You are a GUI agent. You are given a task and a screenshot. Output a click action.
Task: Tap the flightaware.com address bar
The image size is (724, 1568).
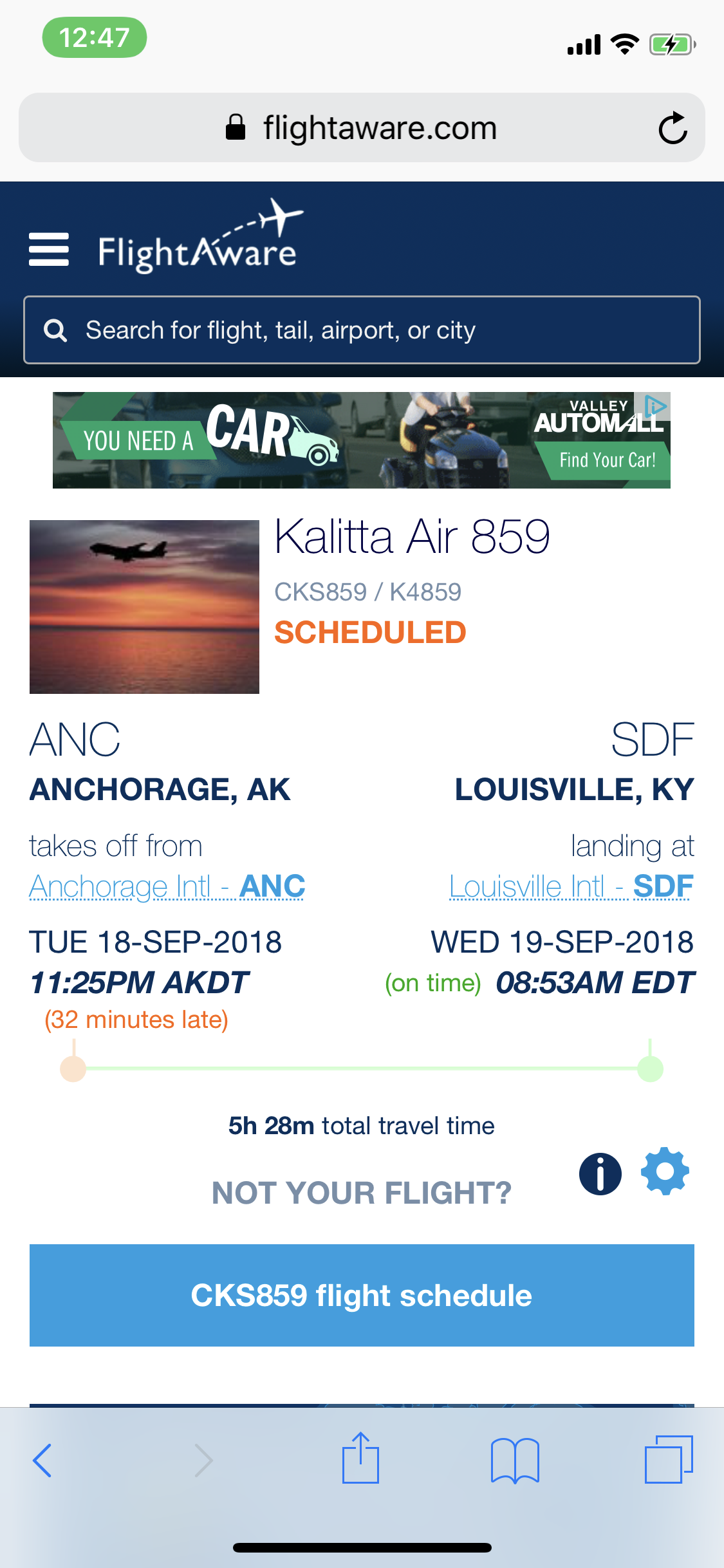[362, 127]
